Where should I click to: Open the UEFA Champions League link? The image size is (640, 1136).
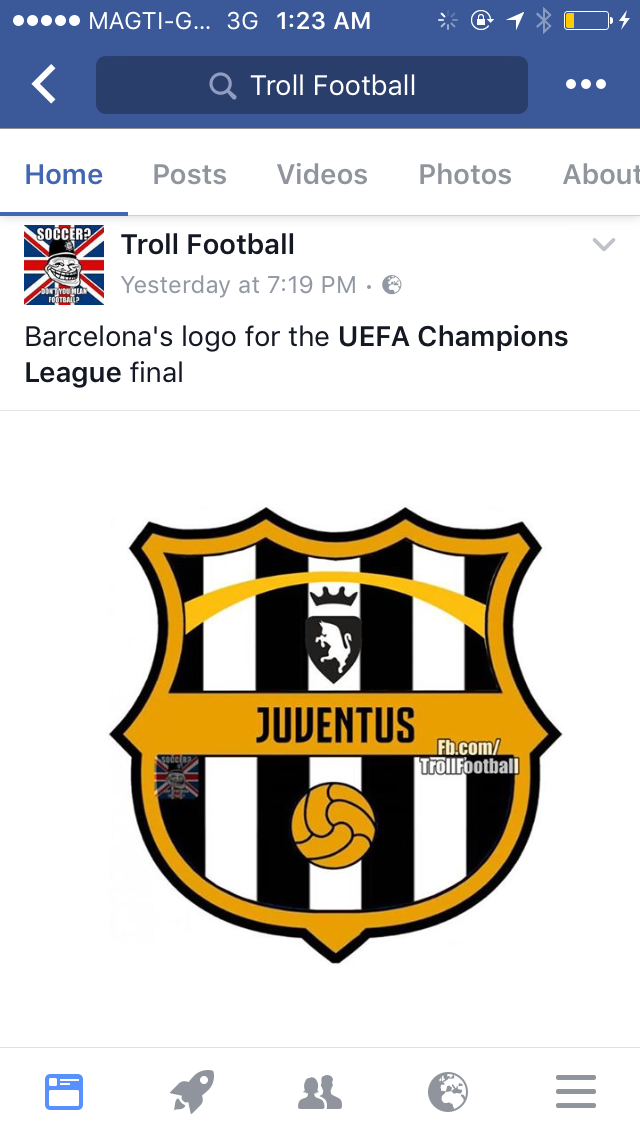pos(452,337)
